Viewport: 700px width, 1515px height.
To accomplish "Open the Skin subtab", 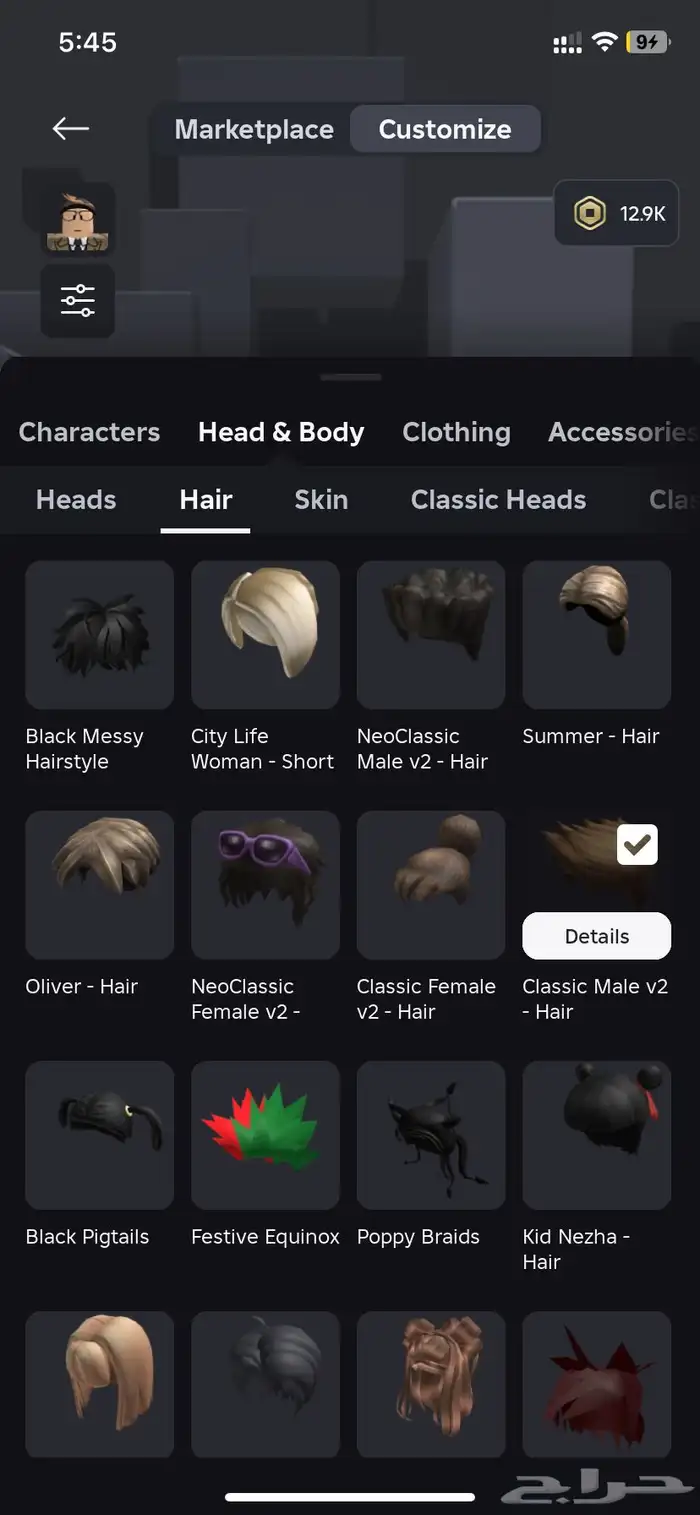I will [x=321, y=500].
